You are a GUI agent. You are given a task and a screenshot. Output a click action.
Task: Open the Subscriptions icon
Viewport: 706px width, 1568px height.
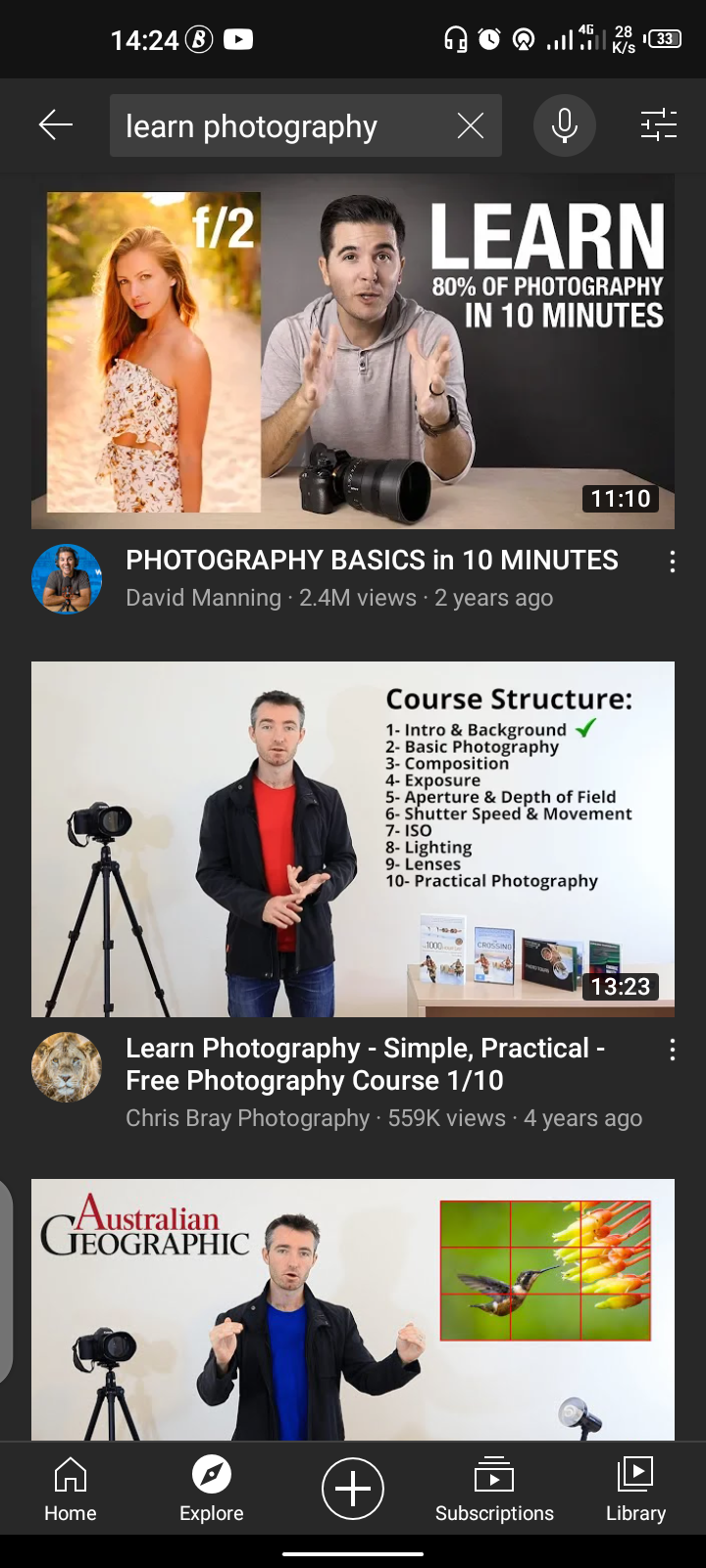pyautogui.click(x=494, y=1475)
